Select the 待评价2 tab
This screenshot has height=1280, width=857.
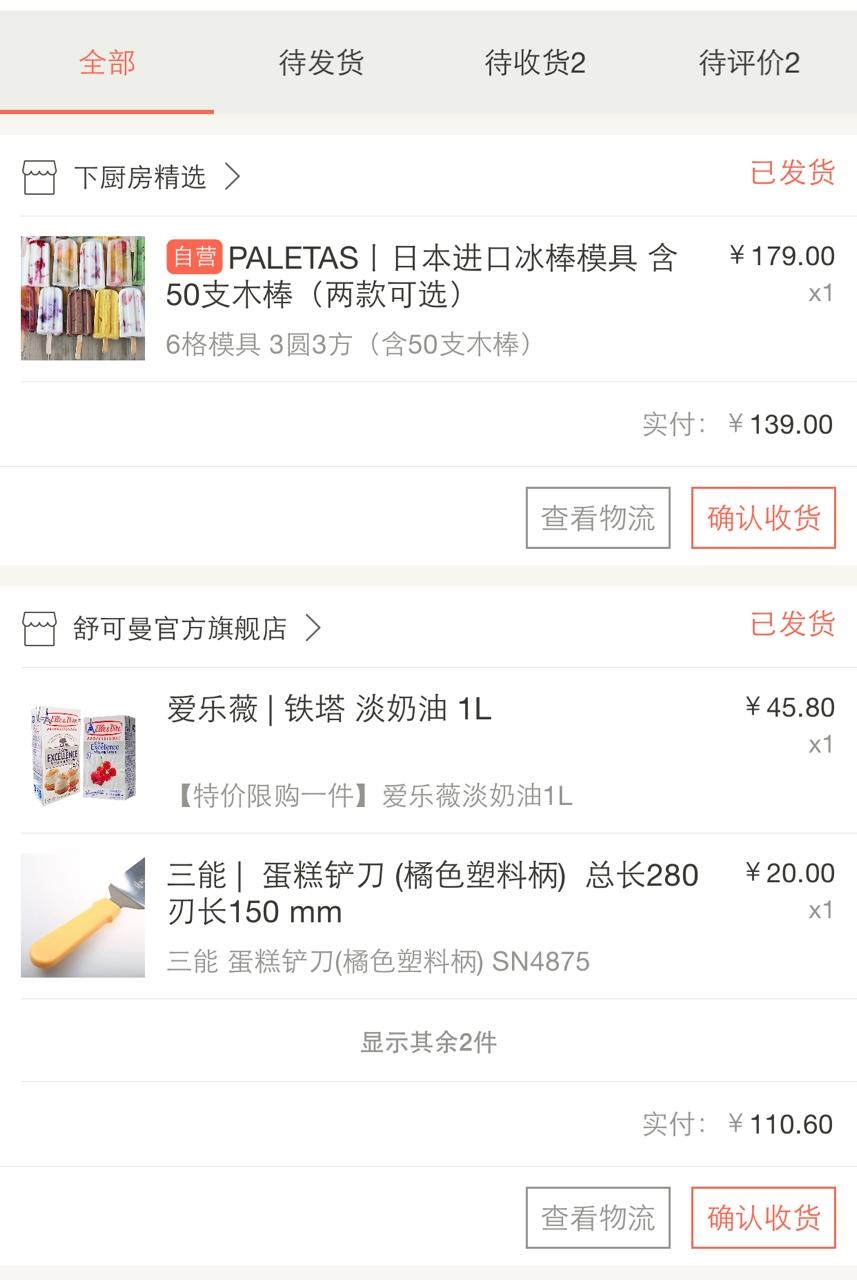[749, 63]
